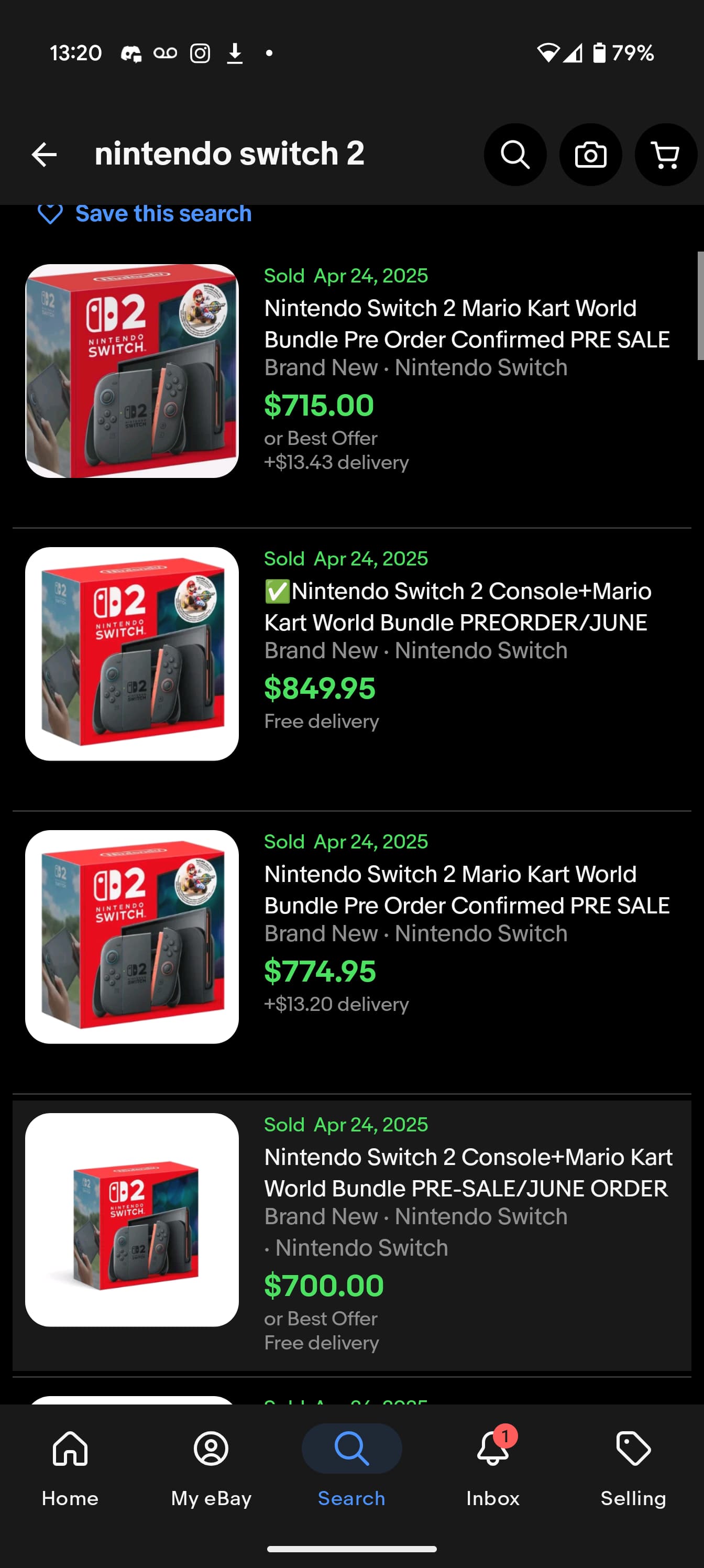Go back using the arrow icon
This screenshot has height=1568, width=704.
coord(44,155)
